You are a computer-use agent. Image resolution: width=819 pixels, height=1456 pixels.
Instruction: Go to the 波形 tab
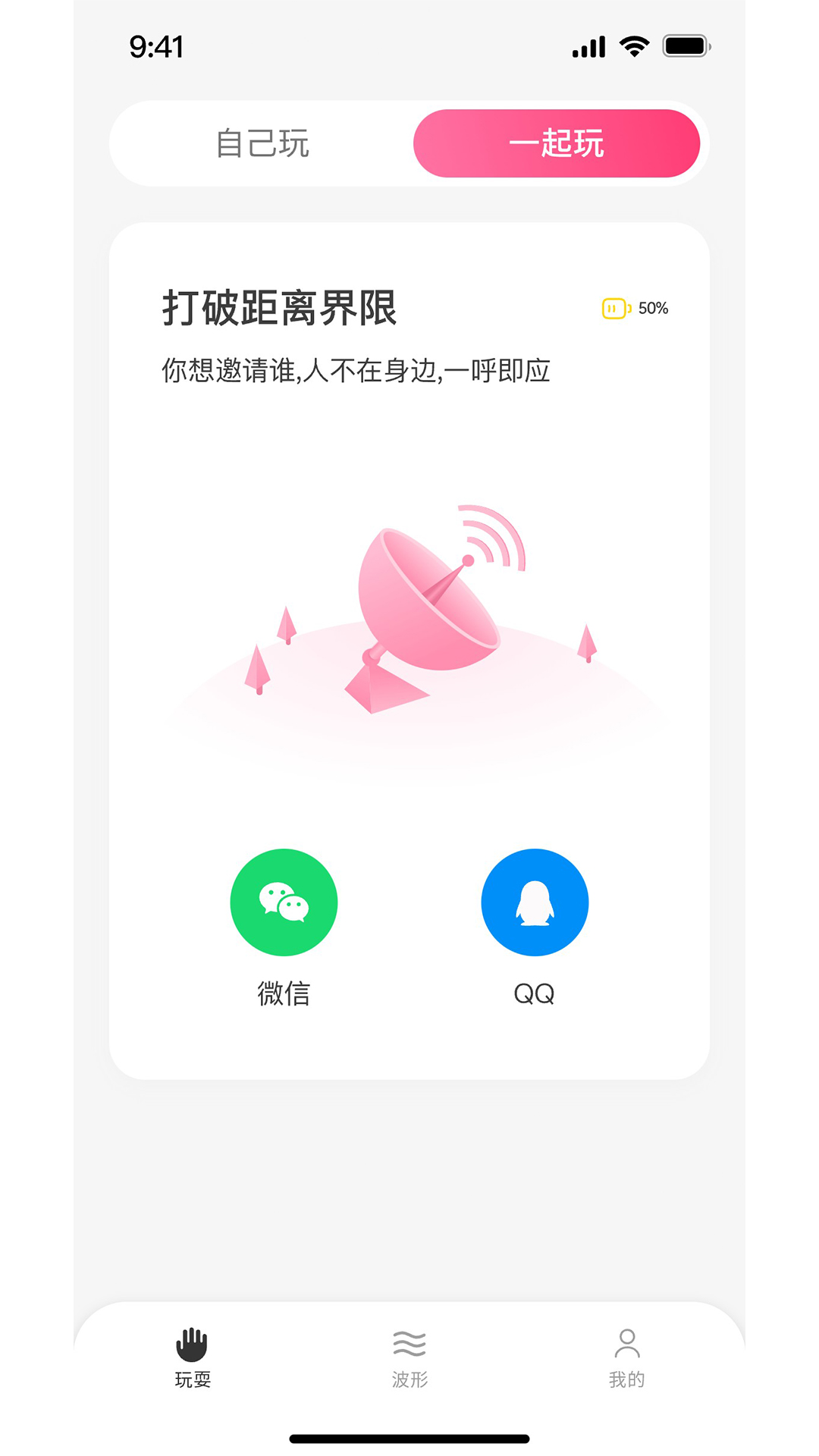409,1357
